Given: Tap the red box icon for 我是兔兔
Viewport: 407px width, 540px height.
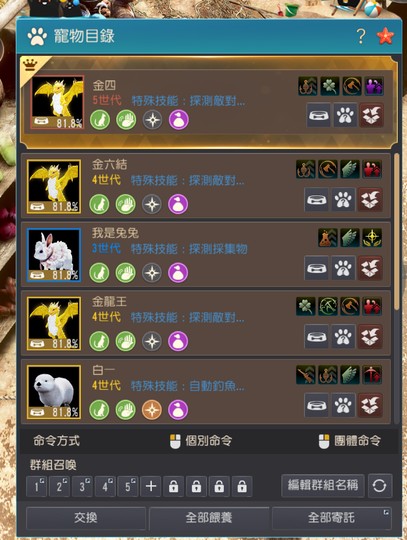Looking at the screenshot, I should click(x=370, y=268).
